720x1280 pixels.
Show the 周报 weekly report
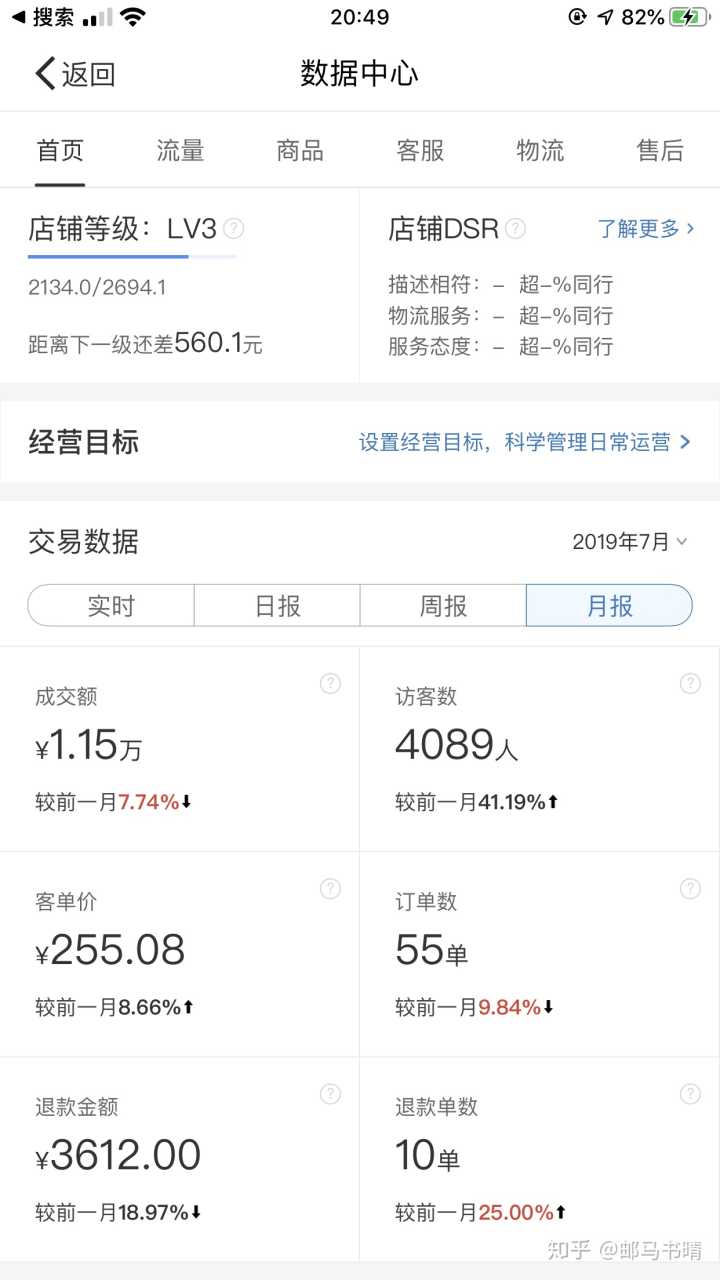[x=443, y=606]
